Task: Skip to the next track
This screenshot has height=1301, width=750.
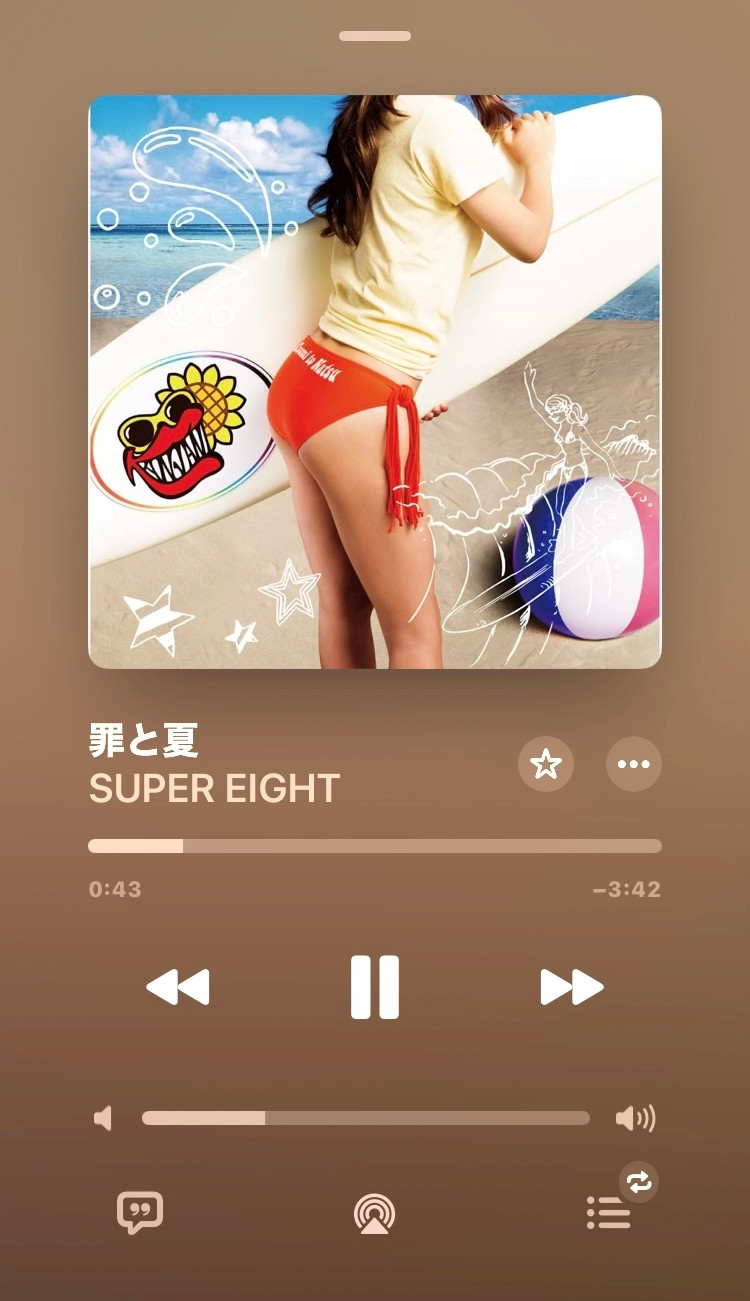Action: click(572, 987)
